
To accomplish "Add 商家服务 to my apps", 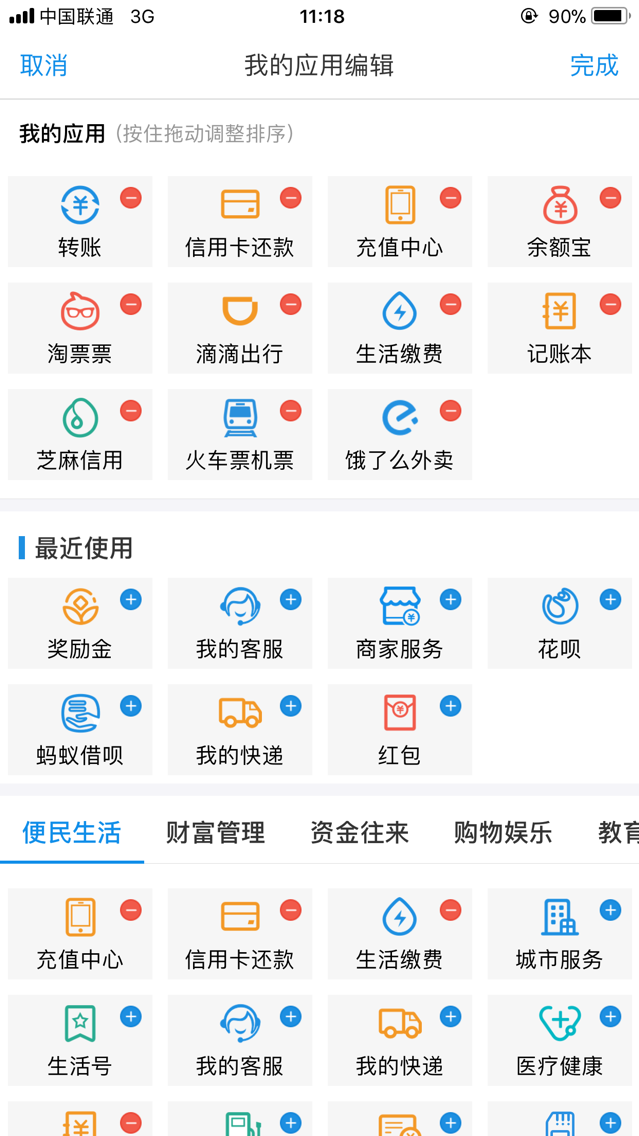I will [451, 599].
